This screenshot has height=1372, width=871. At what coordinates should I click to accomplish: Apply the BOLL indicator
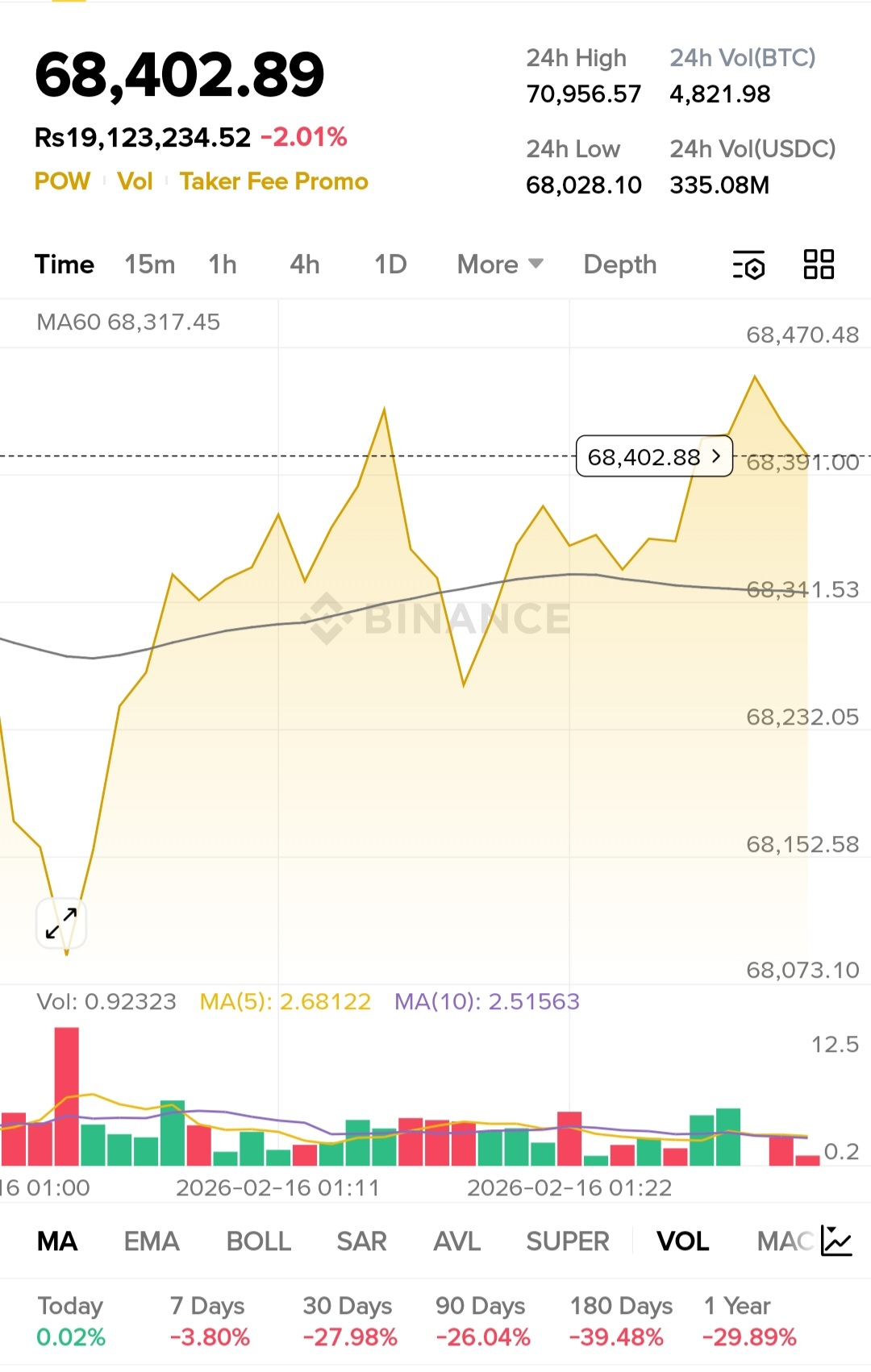(259, 1241)
